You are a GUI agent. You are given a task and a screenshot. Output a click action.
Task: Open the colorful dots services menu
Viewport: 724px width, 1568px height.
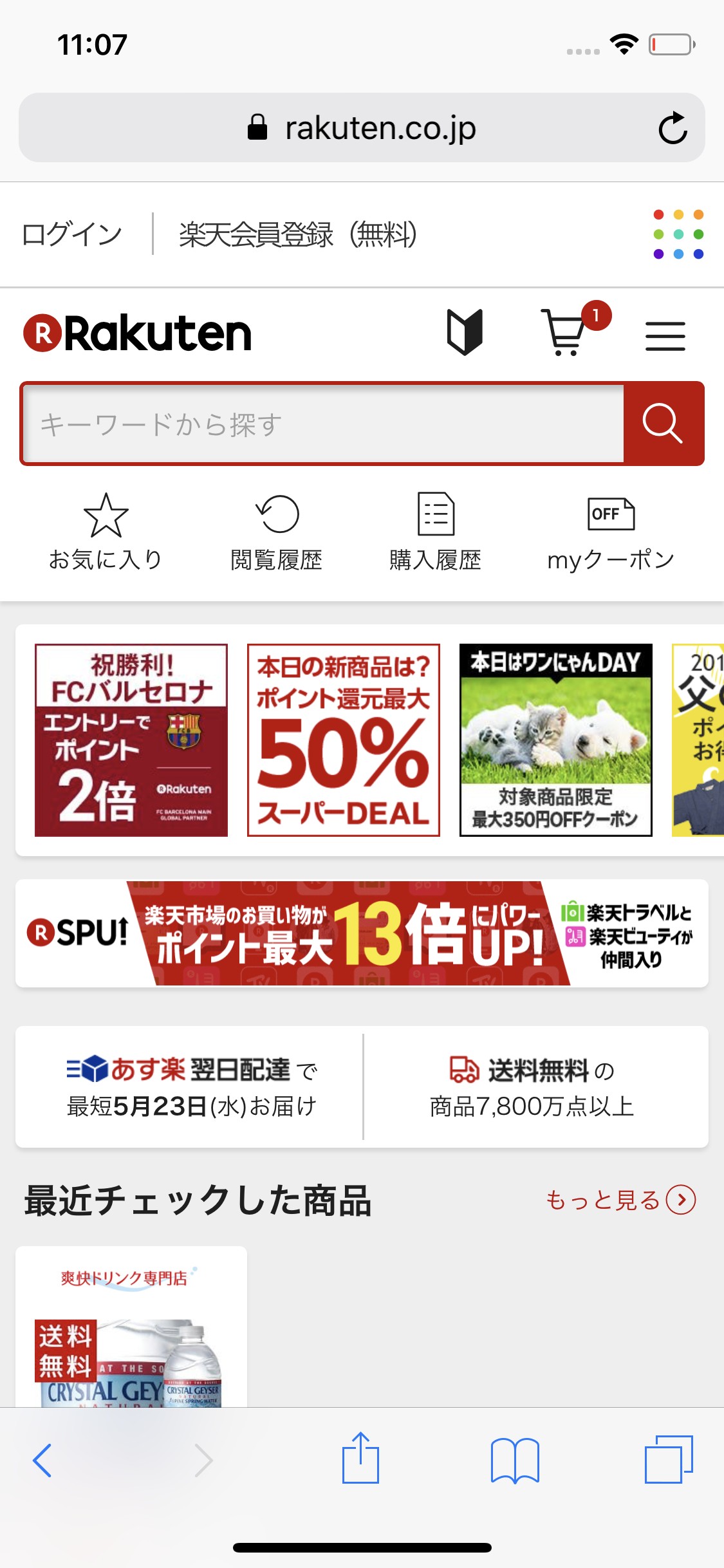click(x=678, y=234)
